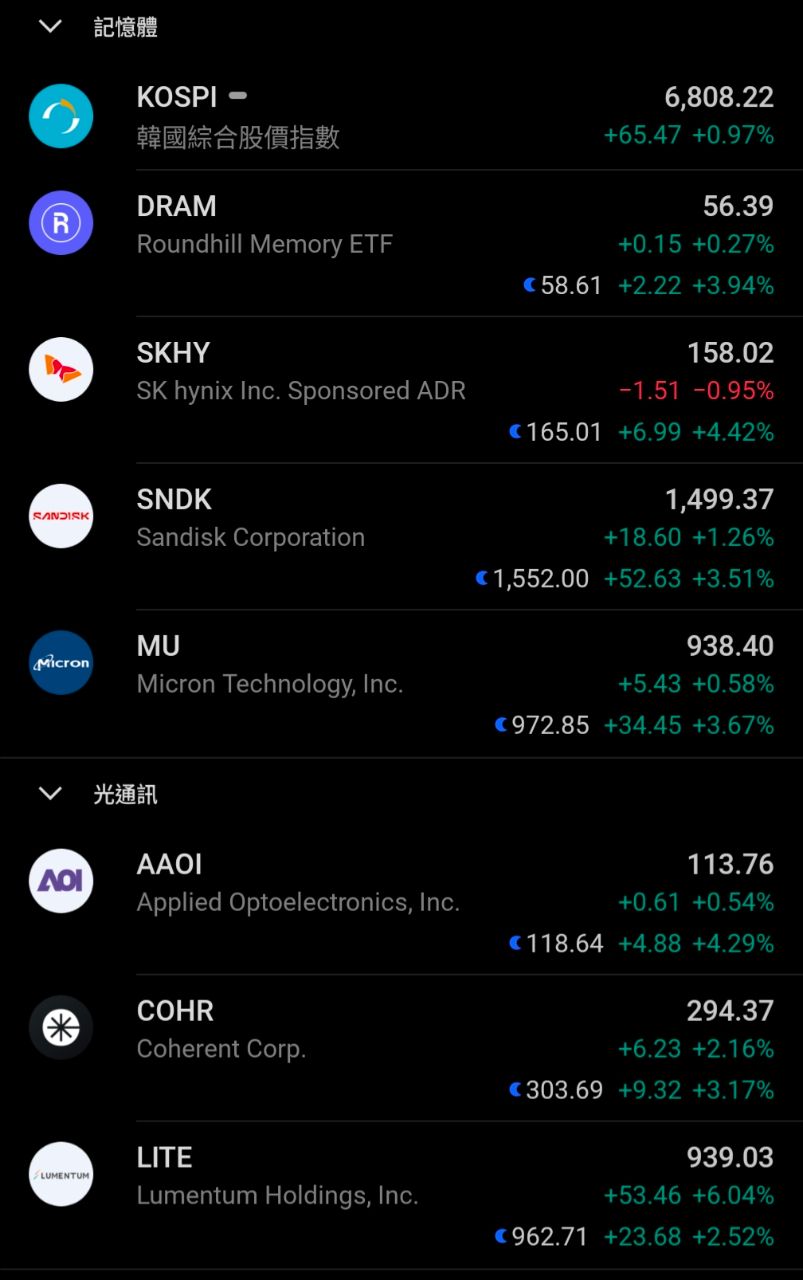View SKHY SK hynix ADR details
The image size is (803, 1280).
(401, 390)
